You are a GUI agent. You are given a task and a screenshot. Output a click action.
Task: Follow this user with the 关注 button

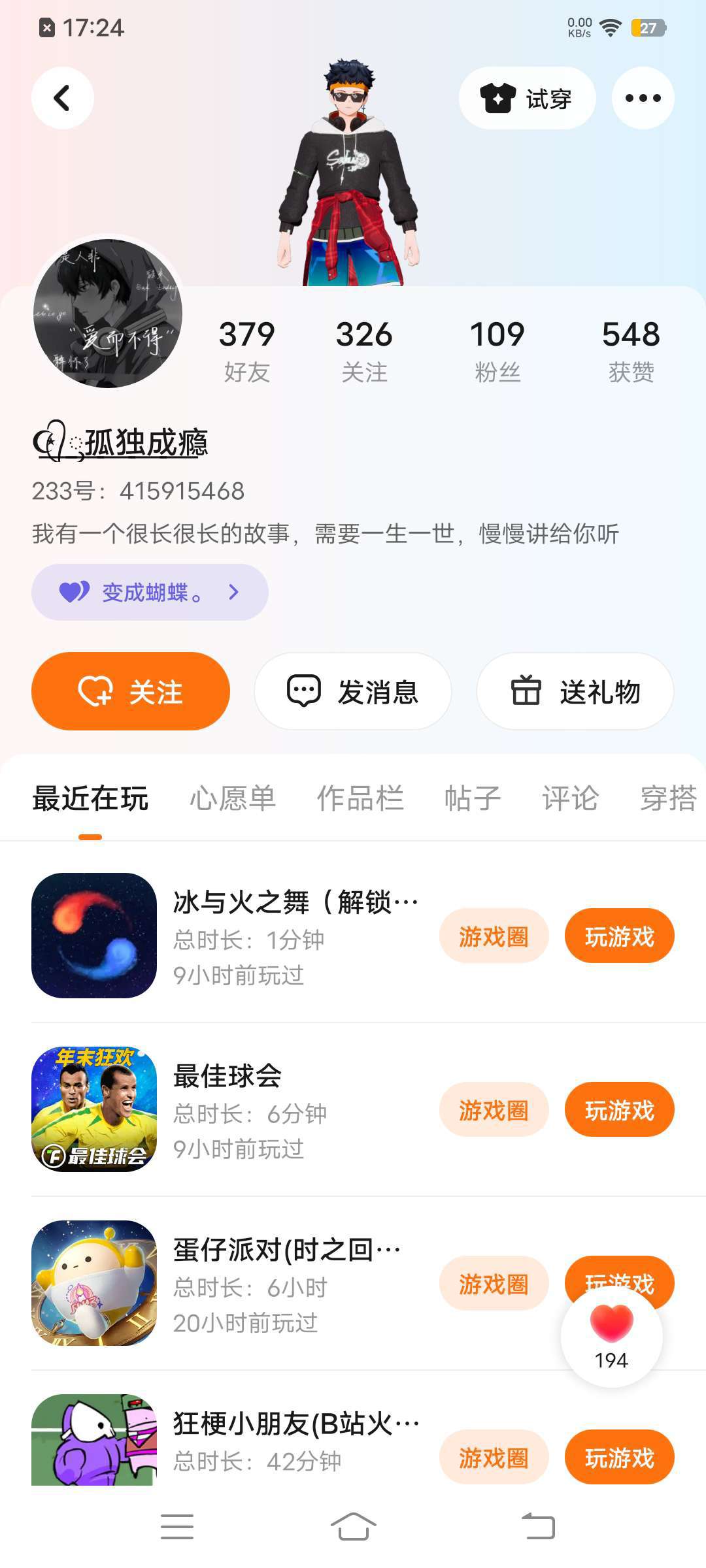point(131,691)
